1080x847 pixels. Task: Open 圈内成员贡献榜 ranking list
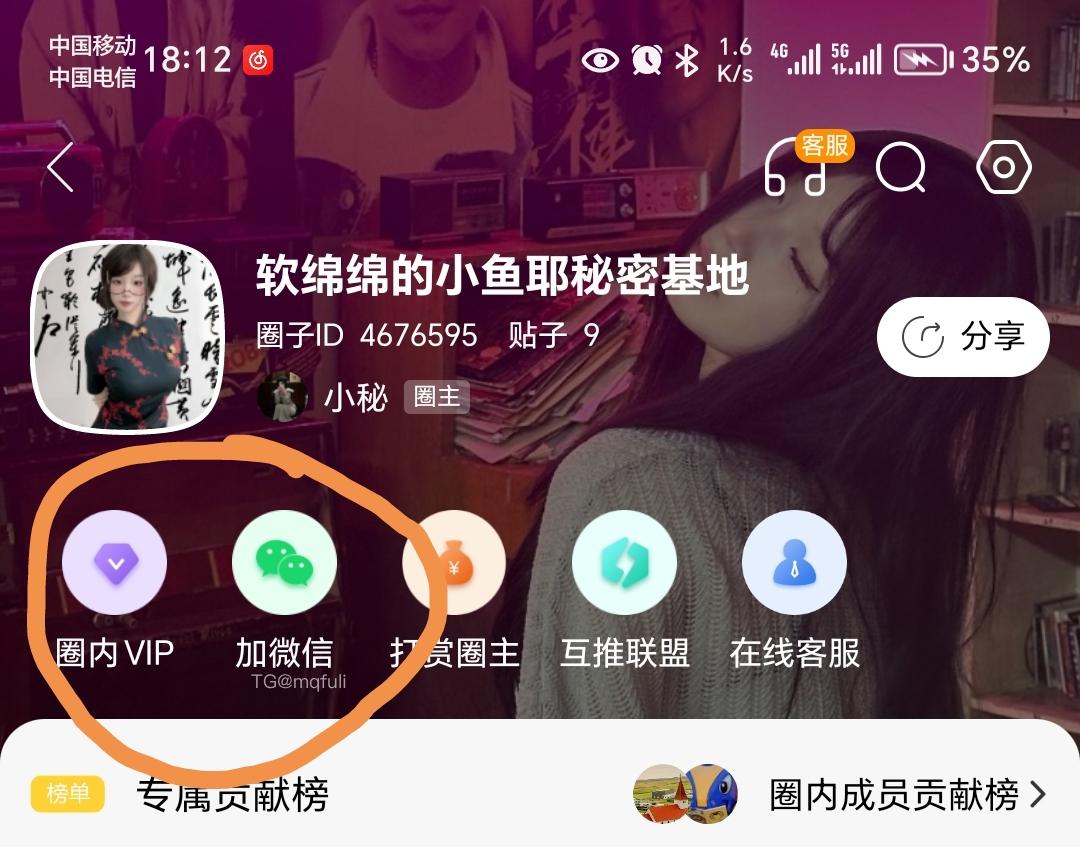pos(905,795)
